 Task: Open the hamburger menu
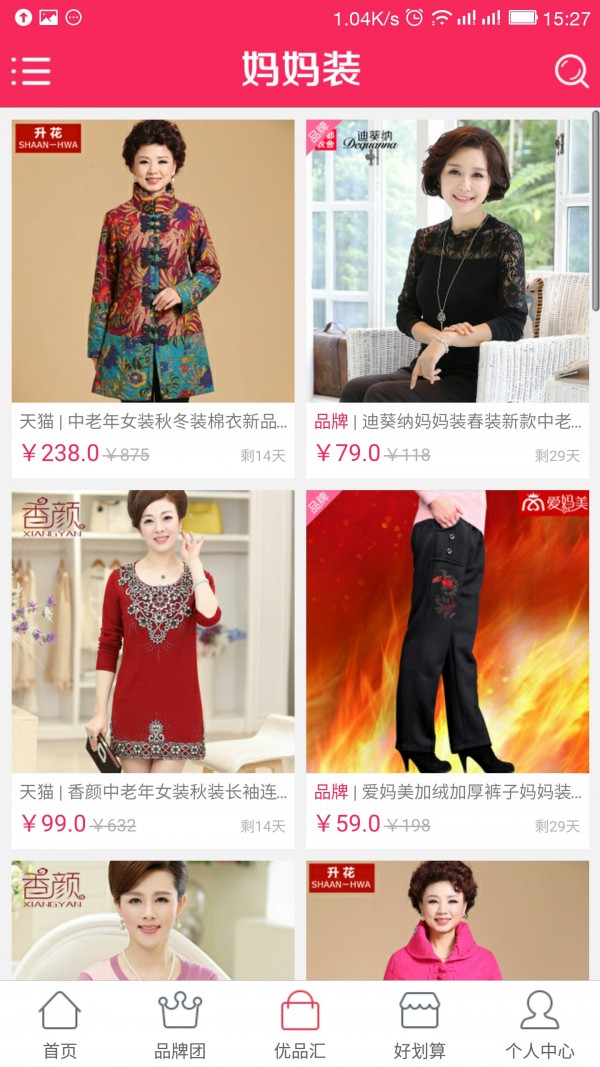[31, 70]
